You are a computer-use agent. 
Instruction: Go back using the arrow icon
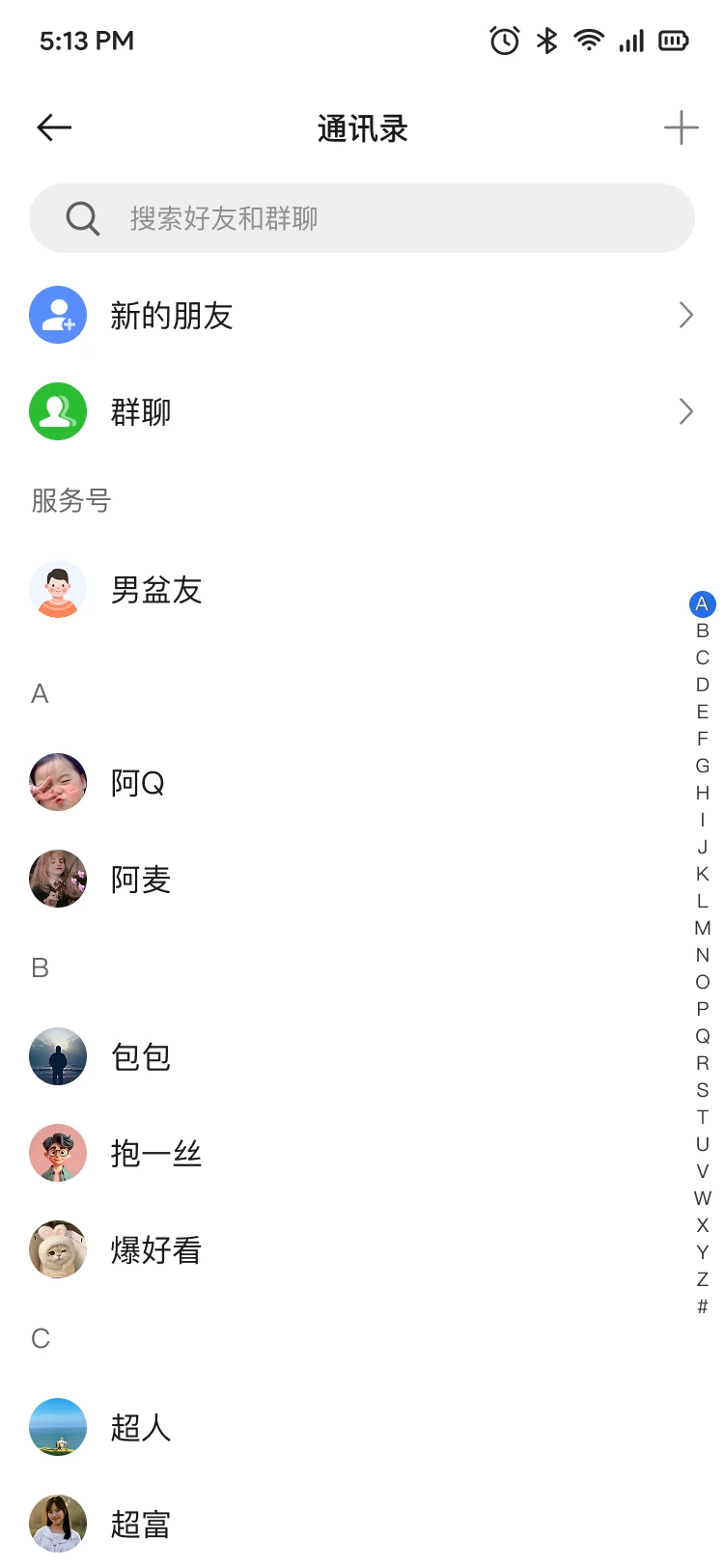tap(54, 127)
